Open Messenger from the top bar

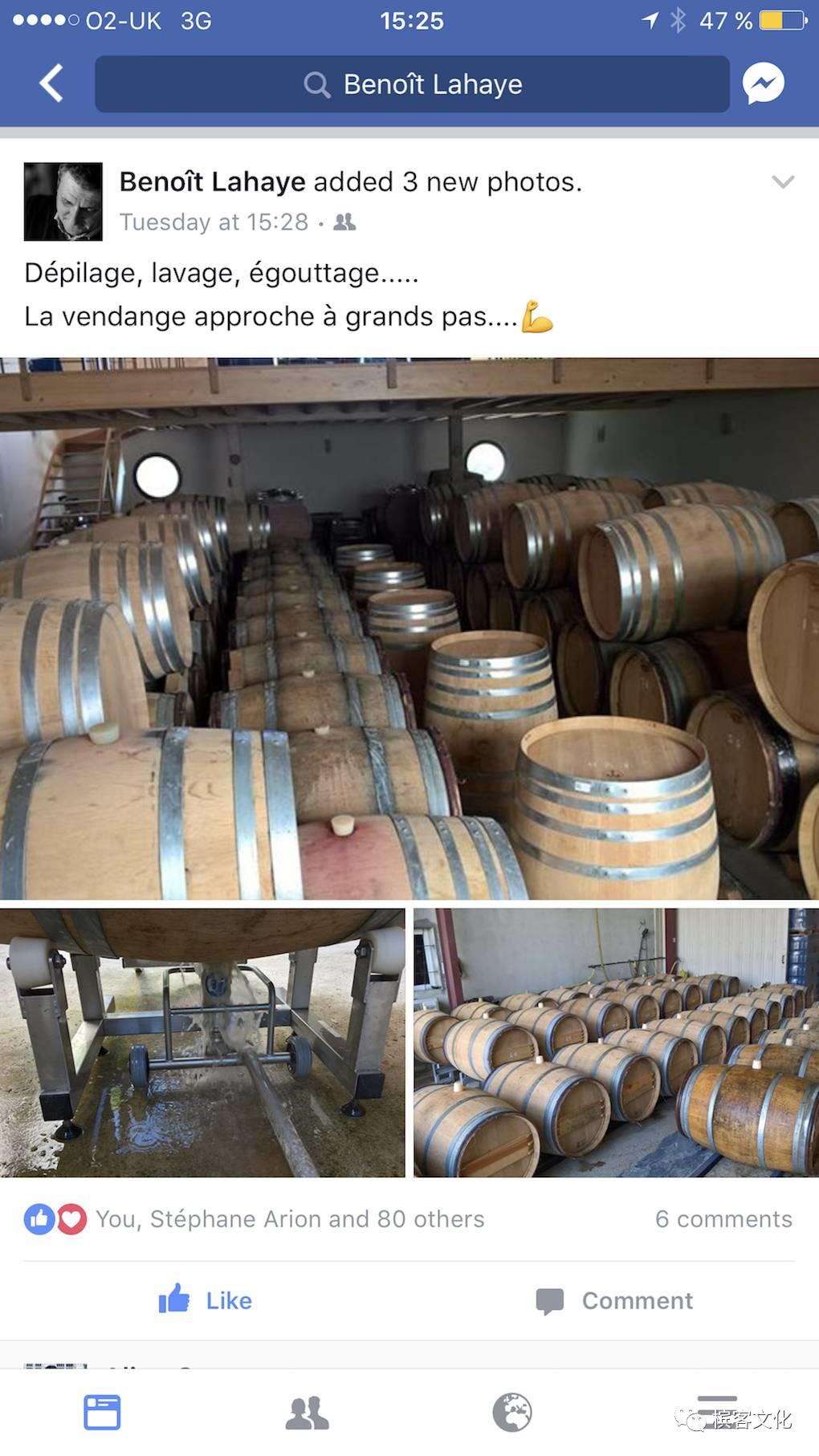coord(763,83)
